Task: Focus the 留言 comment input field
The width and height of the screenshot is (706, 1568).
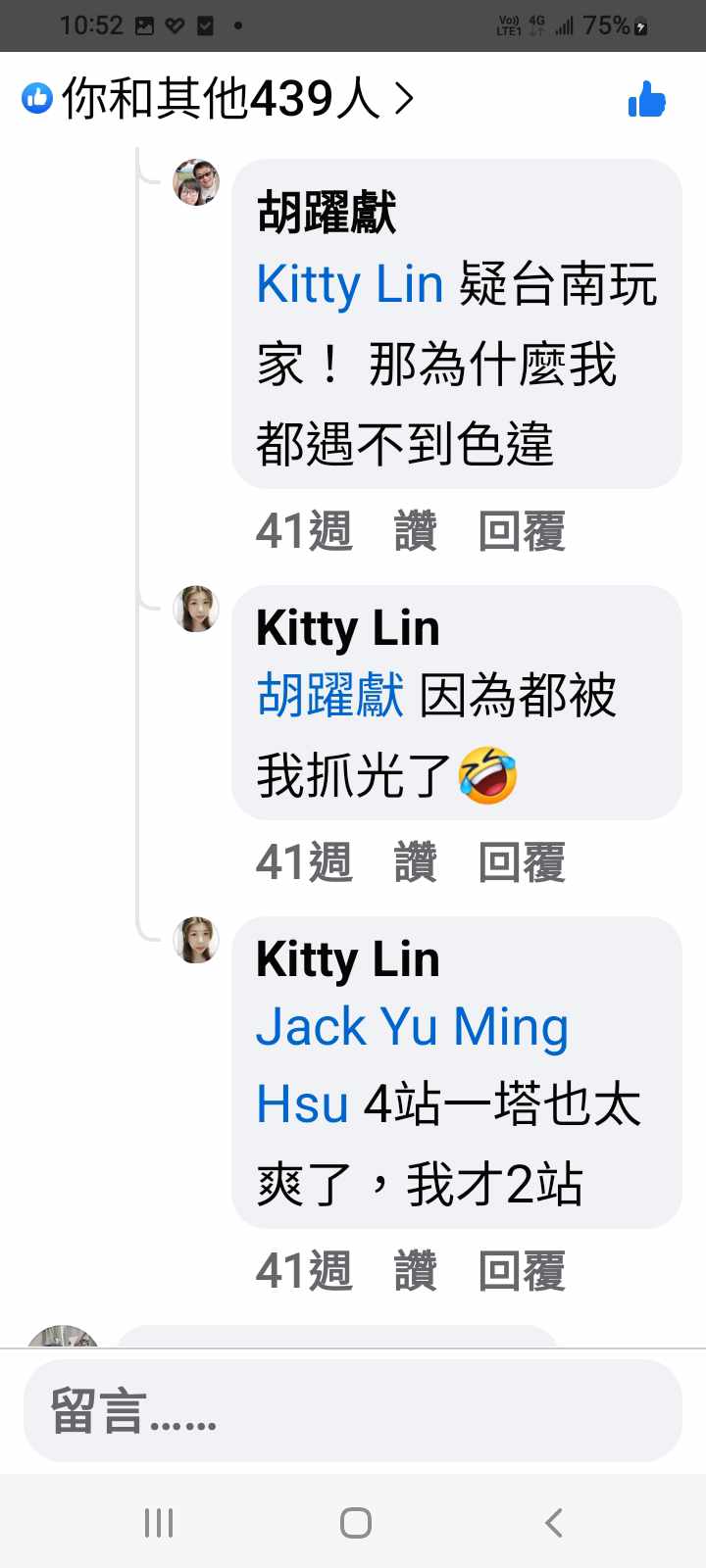Action: 353,1411
